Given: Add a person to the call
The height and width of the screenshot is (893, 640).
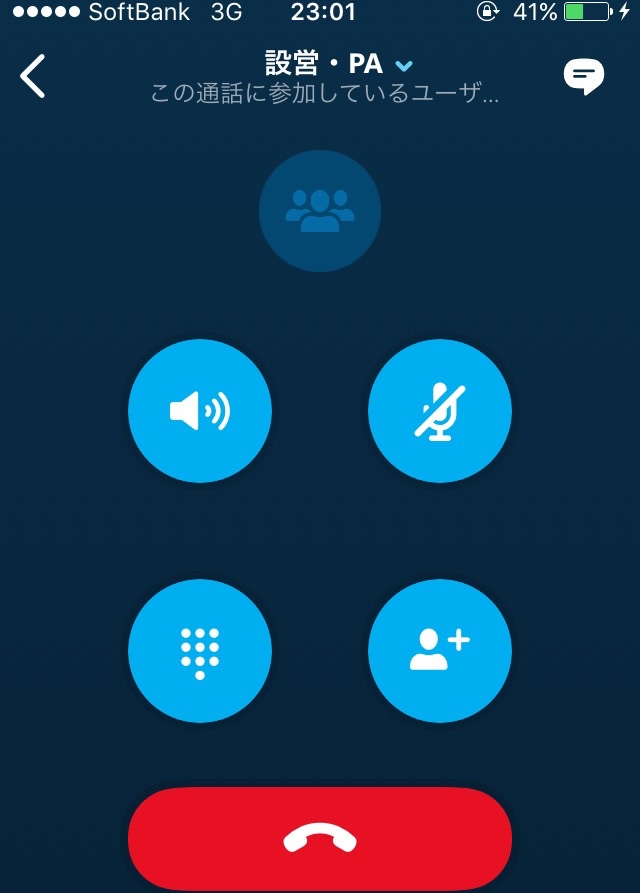Looking at the screenshot, I should (440, 651).
